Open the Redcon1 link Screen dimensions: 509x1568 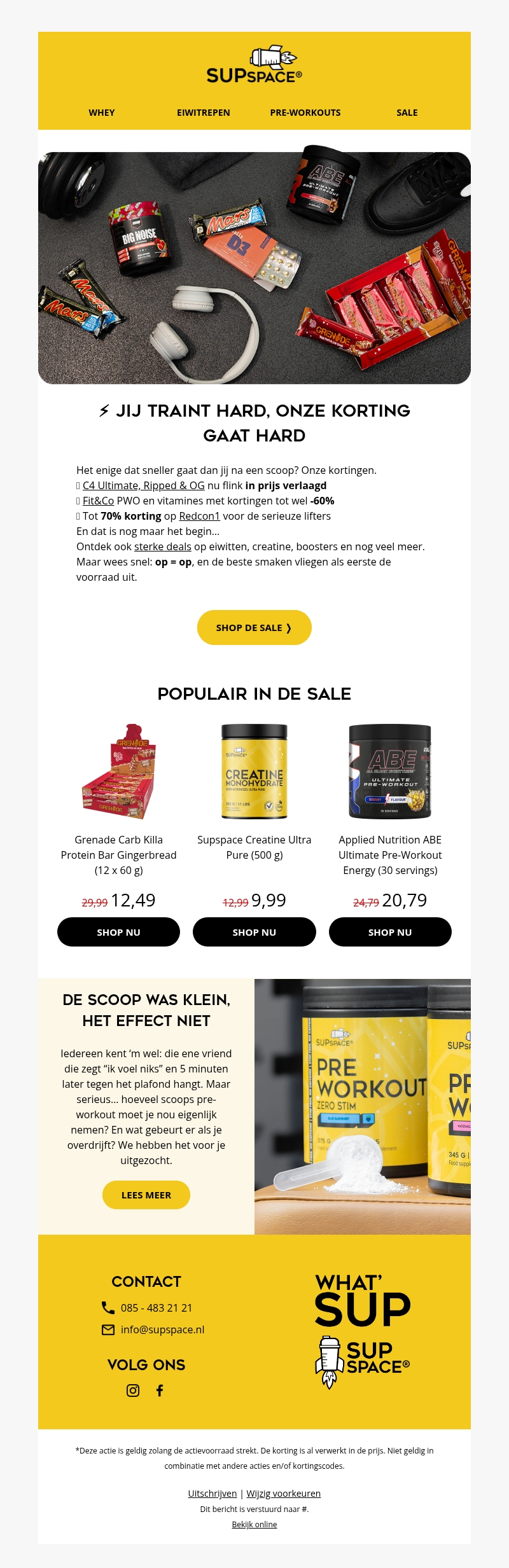click(x=199, y=516)
